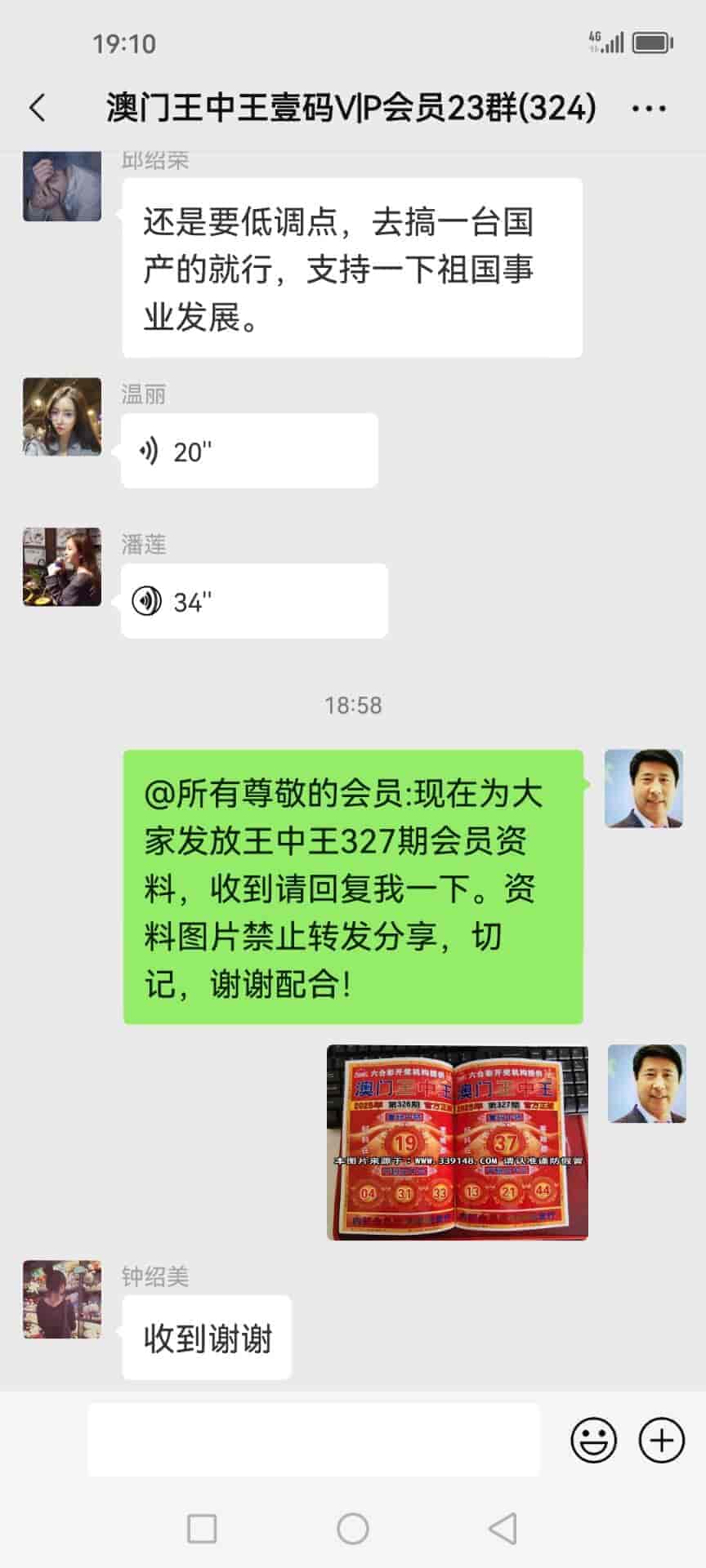
Task: Play 温丽's 20-second voice message
Action: pyautogui.click(x=249, y=451)
